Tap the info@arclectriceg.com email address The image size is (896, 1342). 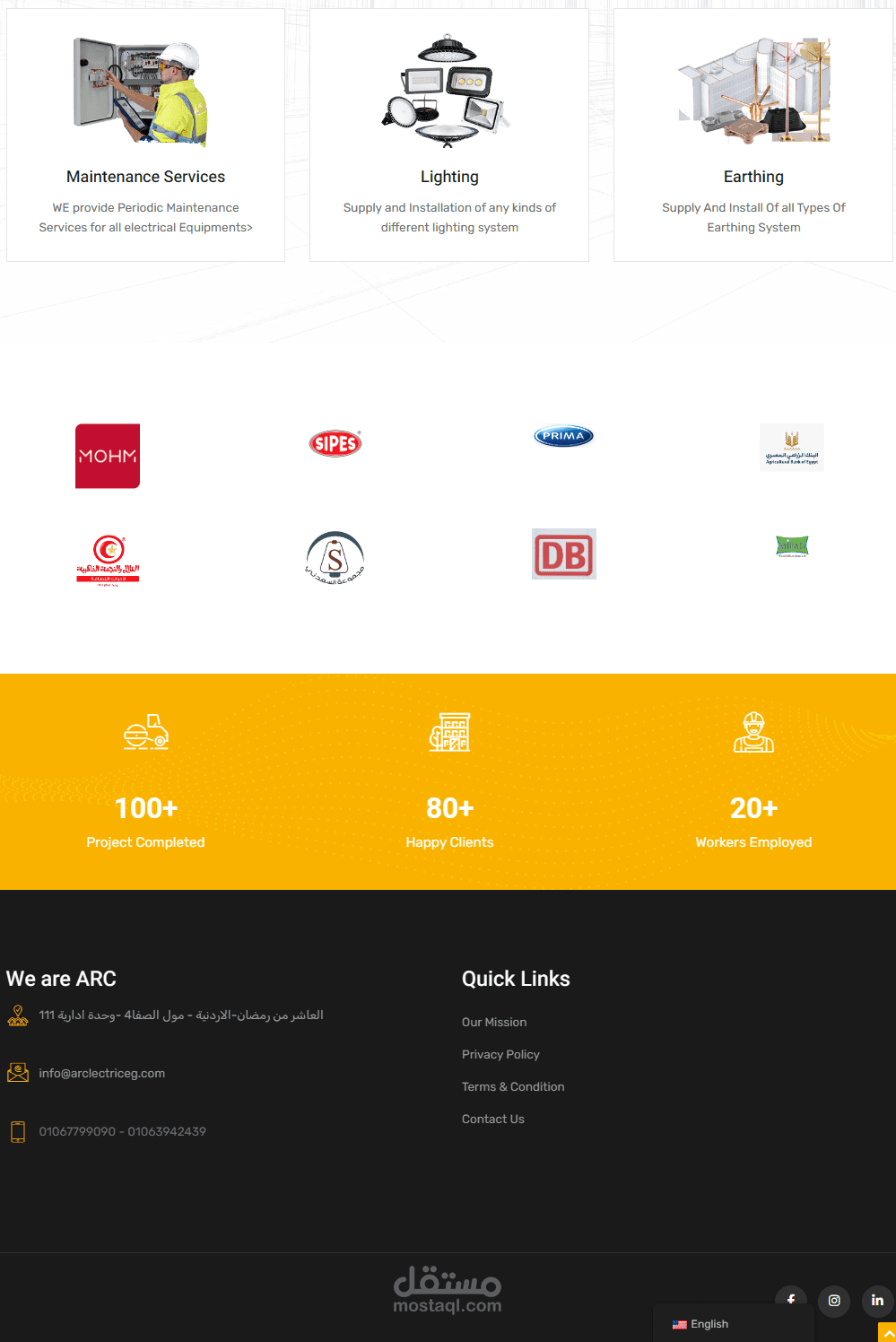(102, 1073)
